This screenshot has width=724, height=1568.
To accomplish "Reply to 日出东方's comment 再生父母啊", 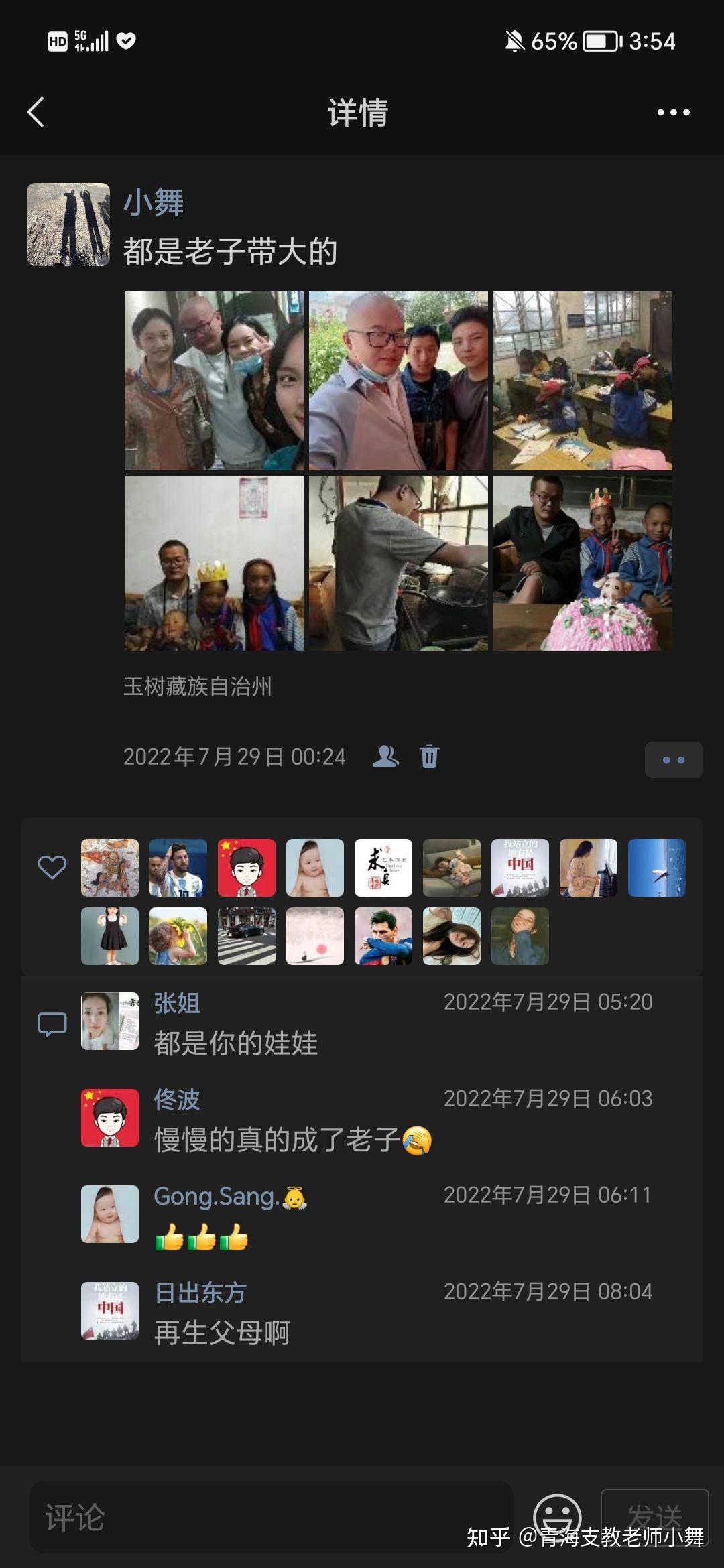I will tap(222, 1333).
